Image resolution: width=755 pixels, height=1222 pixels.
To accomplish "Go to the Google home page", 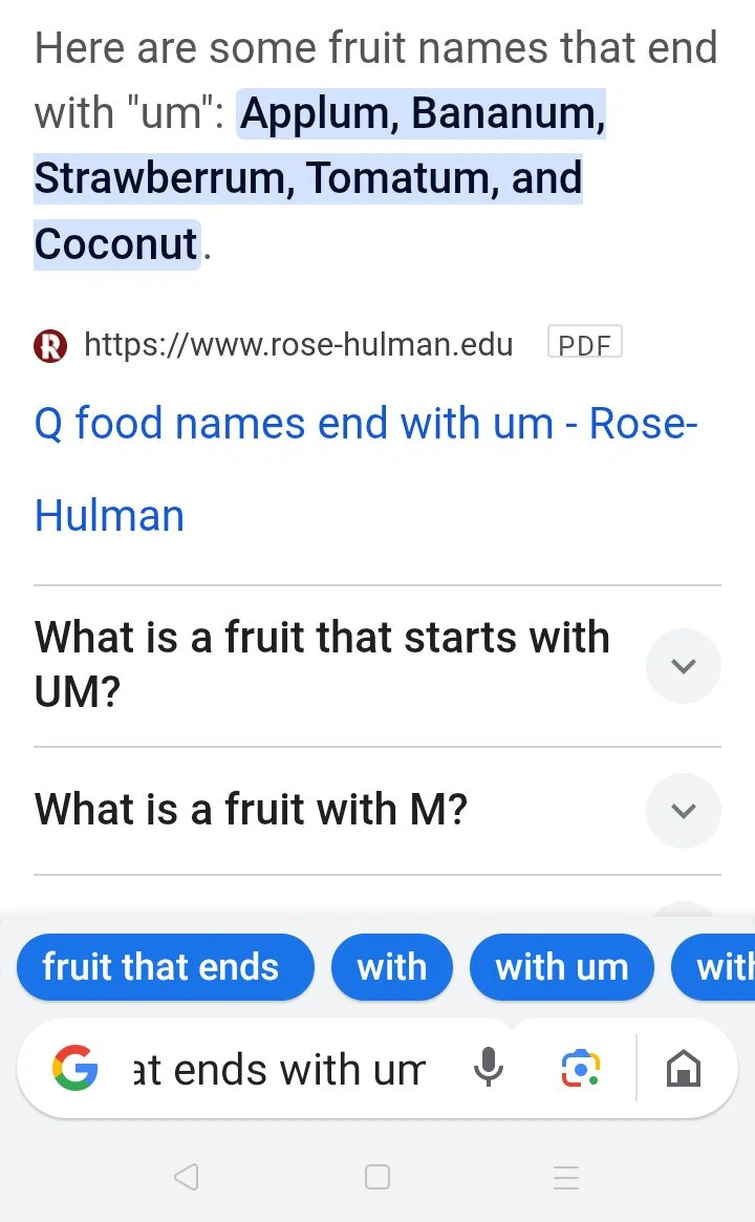I will tap(683, 1070).
